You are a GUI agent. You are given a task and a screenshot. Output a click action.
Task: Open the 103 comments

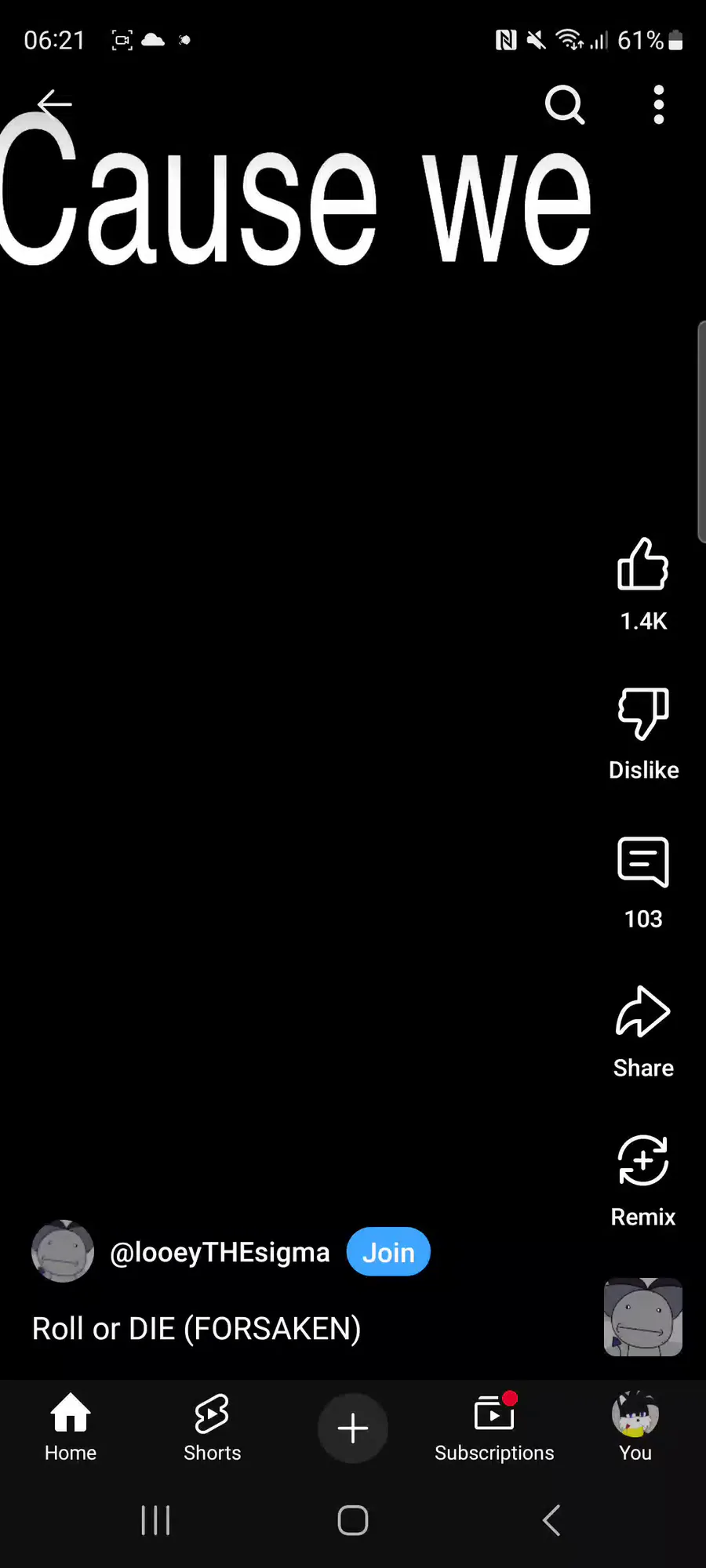(643, 862)
